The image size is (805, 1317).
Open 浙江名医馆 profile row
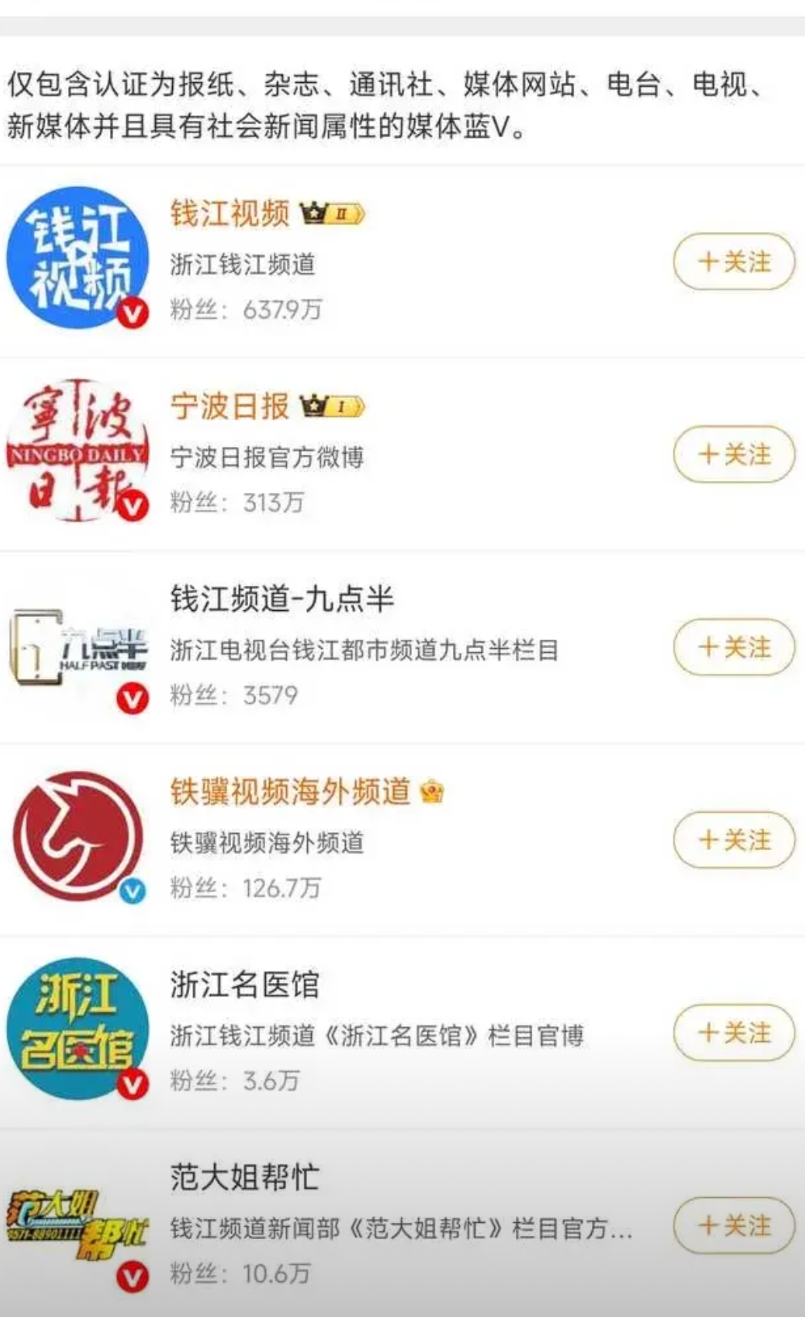click(x=402, y=1033)
